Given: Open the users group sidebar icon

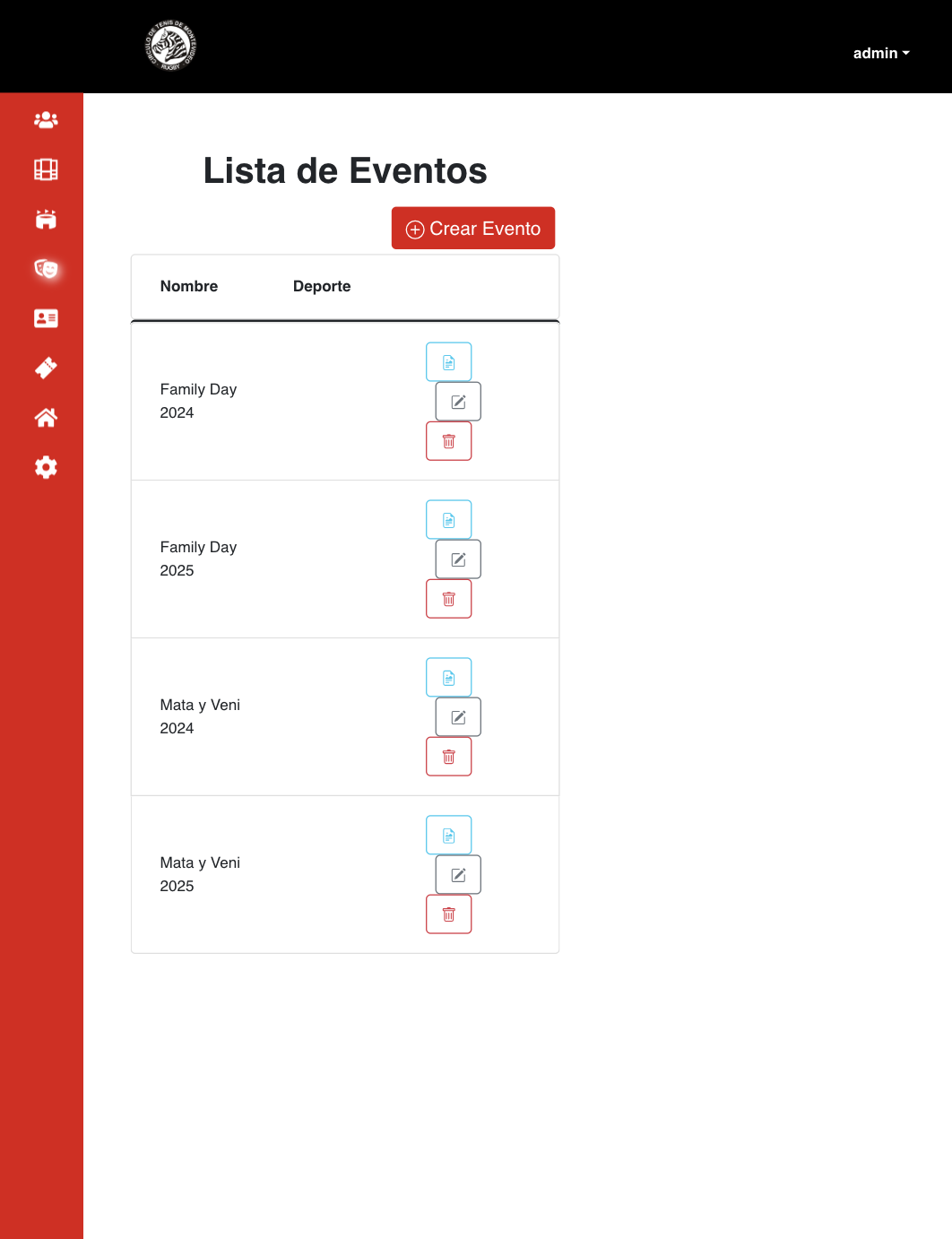Looking at the screenshot, I should [46, 120].
